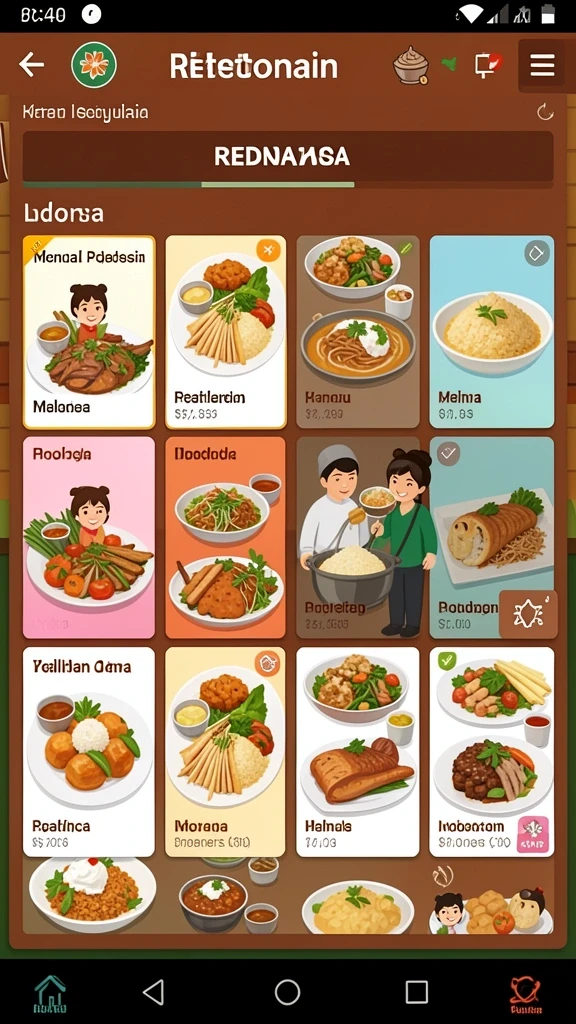Screen dimensions: 576x1024
Task: Switch to the home tab at the bottom left
Action: point(51,994)
